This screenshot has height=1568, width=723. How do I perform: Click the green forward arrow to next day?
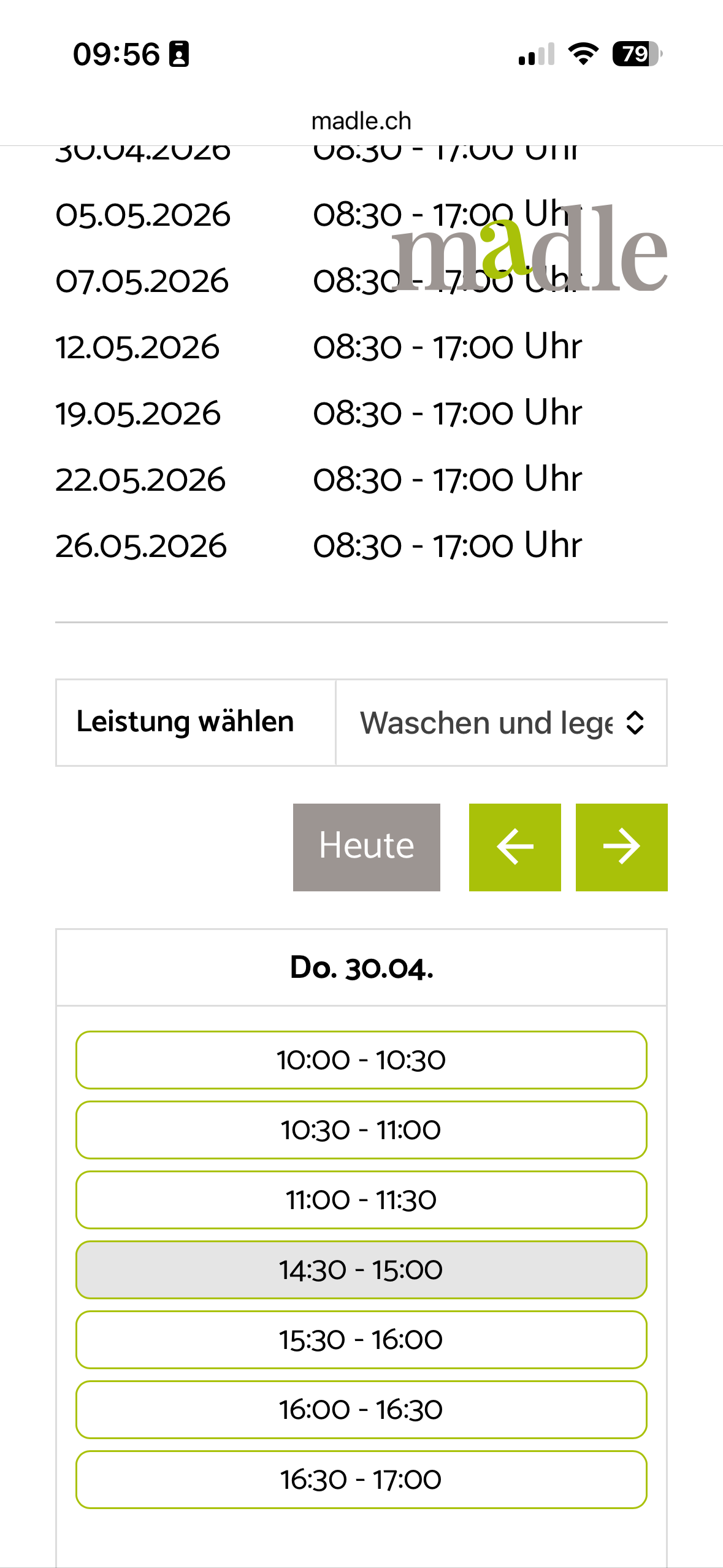tap(621, 846)
